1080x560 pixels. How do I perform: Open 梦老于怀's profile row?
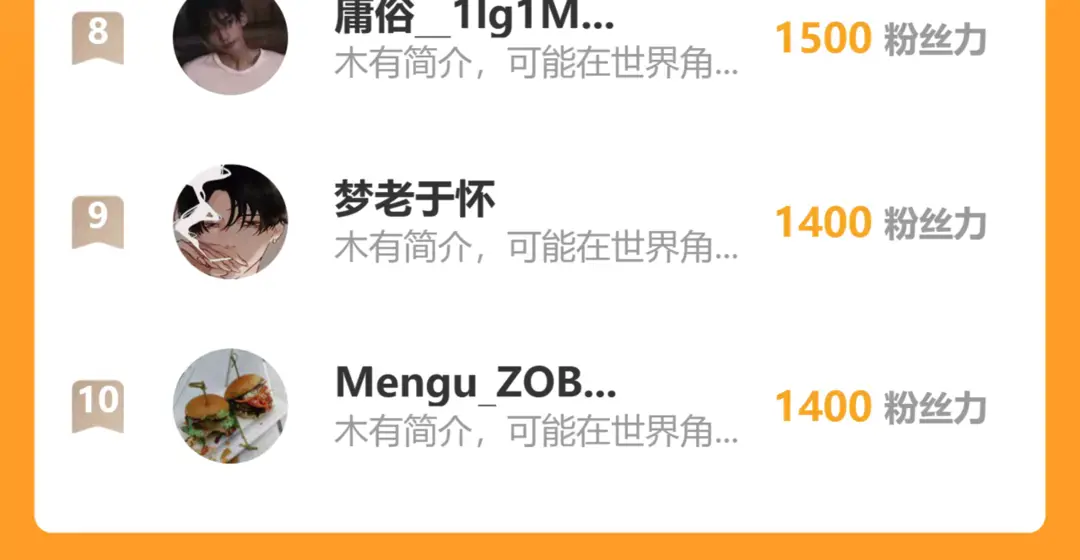click(x=539, y=222)
